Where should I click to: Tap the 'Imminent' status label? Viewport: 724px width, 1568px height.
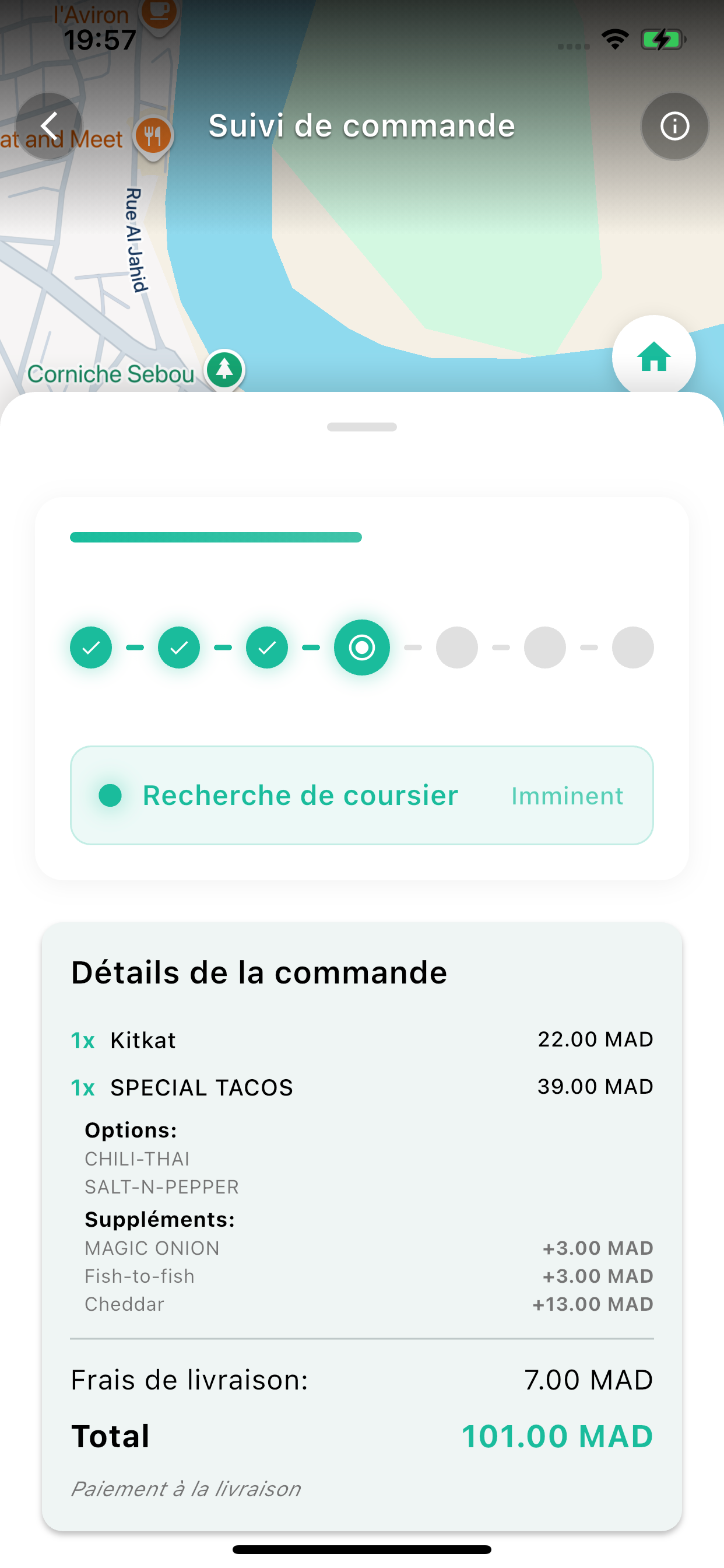[567, 796]
